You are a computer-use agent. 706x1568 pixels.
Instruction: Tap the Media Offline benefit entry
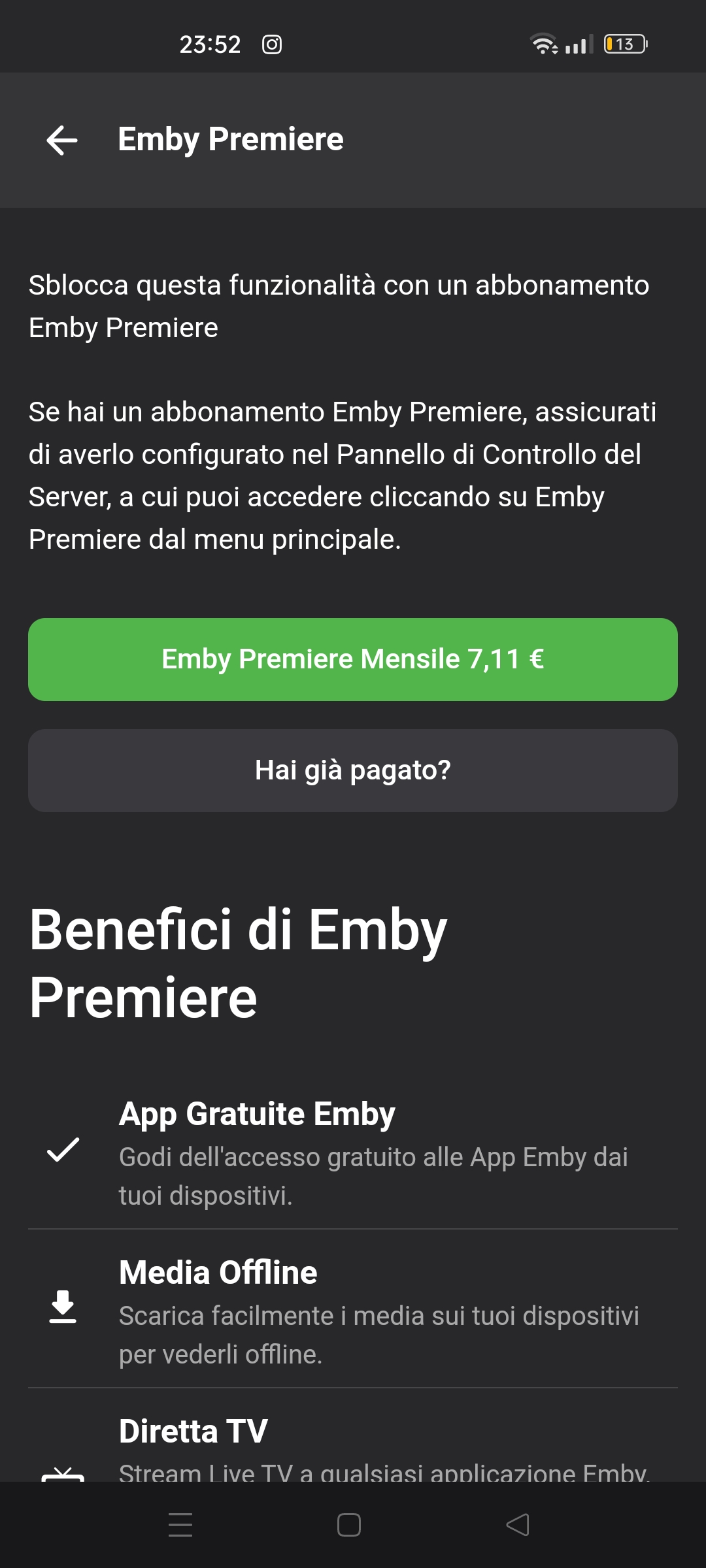pyautogui.click(x=218, y=1272)
